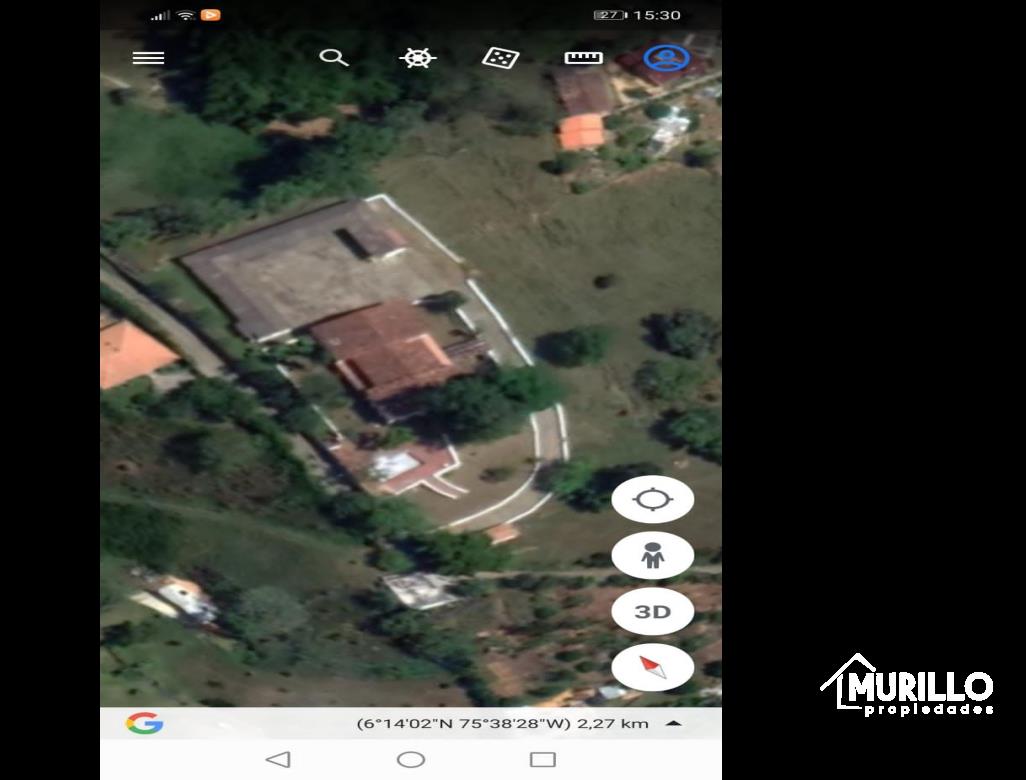The width and height of the screenshot is (1026, 780).
Task: Switch the map to 3D view
Action: (652, 611)
